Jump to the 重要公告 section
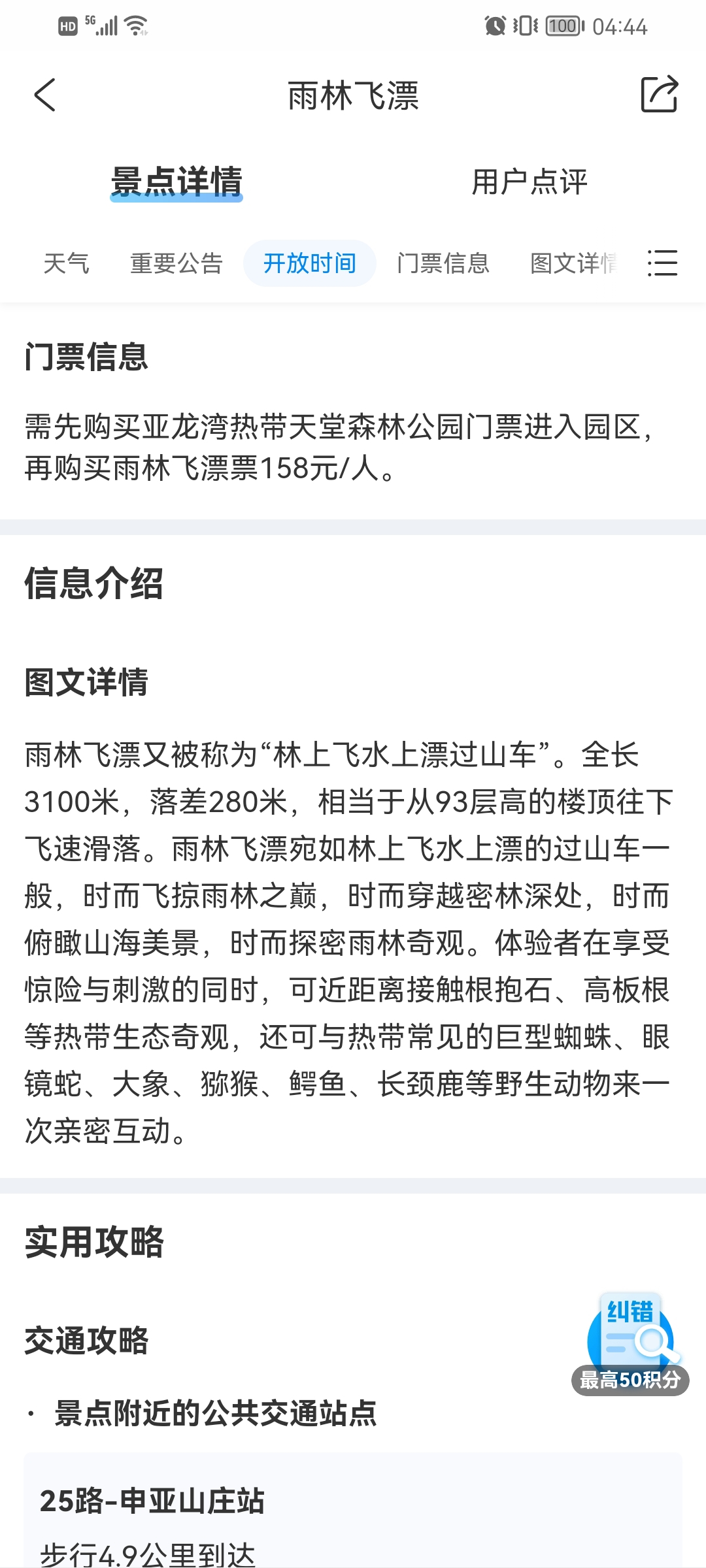Image resolution: width=706 pixels, height=1568 pixels. [x=176, y=263]
